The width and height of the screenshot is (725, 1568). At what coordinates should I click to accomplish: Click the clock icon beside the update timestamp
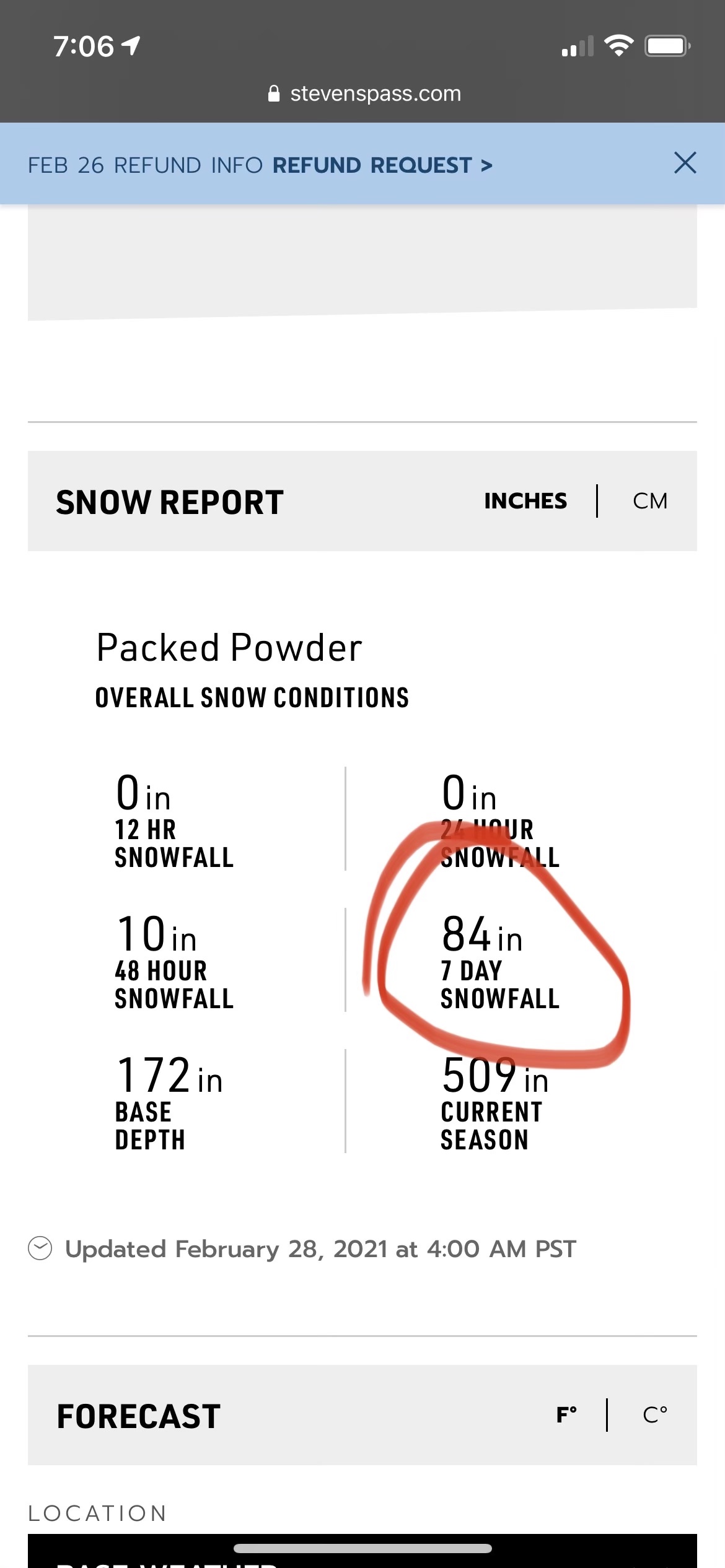[40, 1248]
